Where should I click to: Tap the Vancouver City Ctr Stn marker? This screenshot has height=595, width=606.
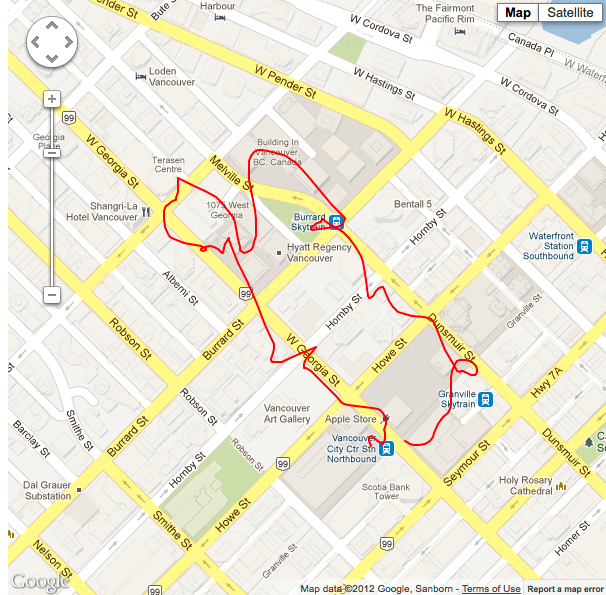387,447
